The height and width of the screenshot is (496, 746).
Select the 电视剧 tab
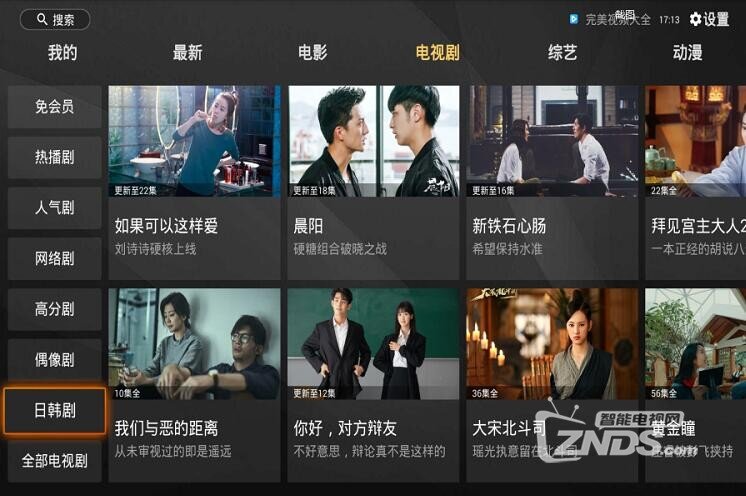click(x=437, y=53)
